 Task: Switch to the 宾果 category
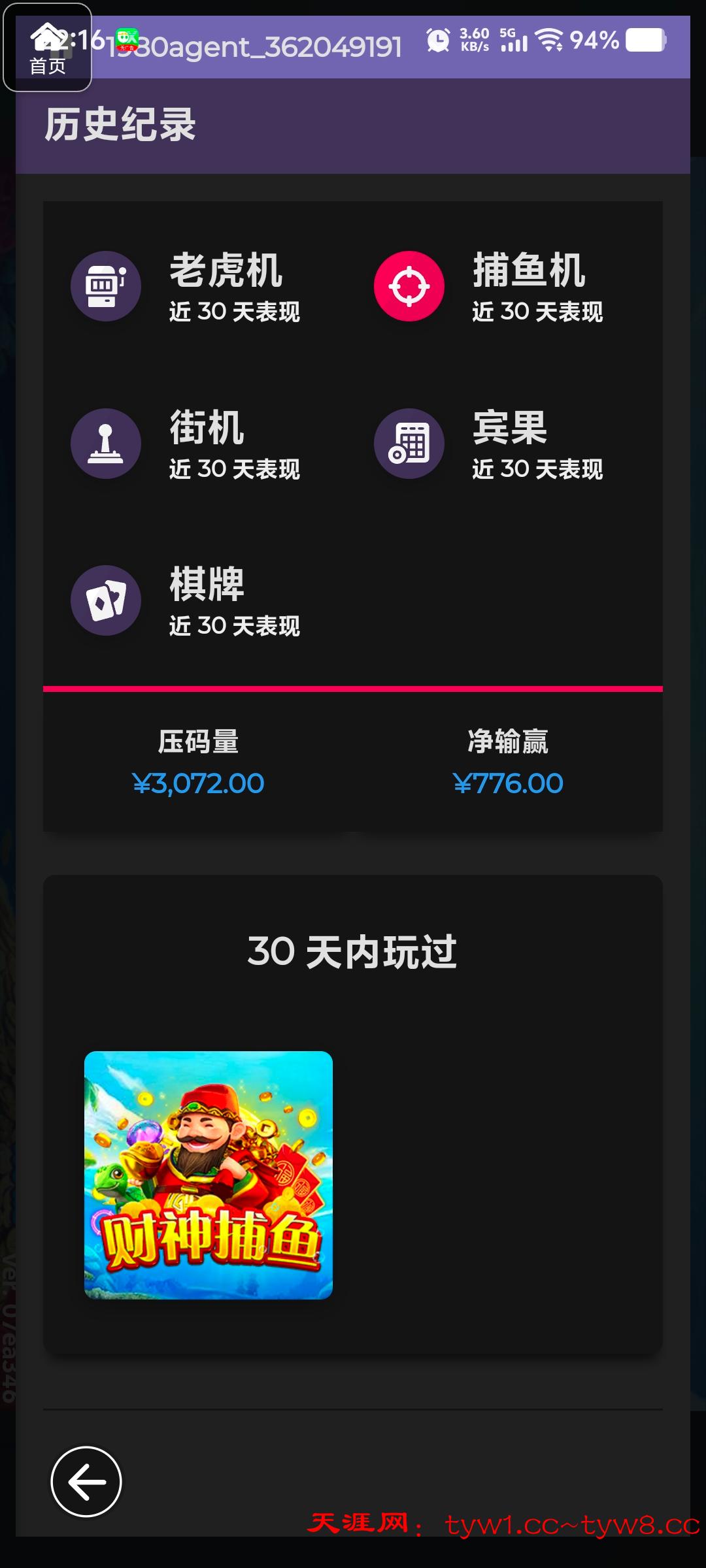click(x=489, y=444)
